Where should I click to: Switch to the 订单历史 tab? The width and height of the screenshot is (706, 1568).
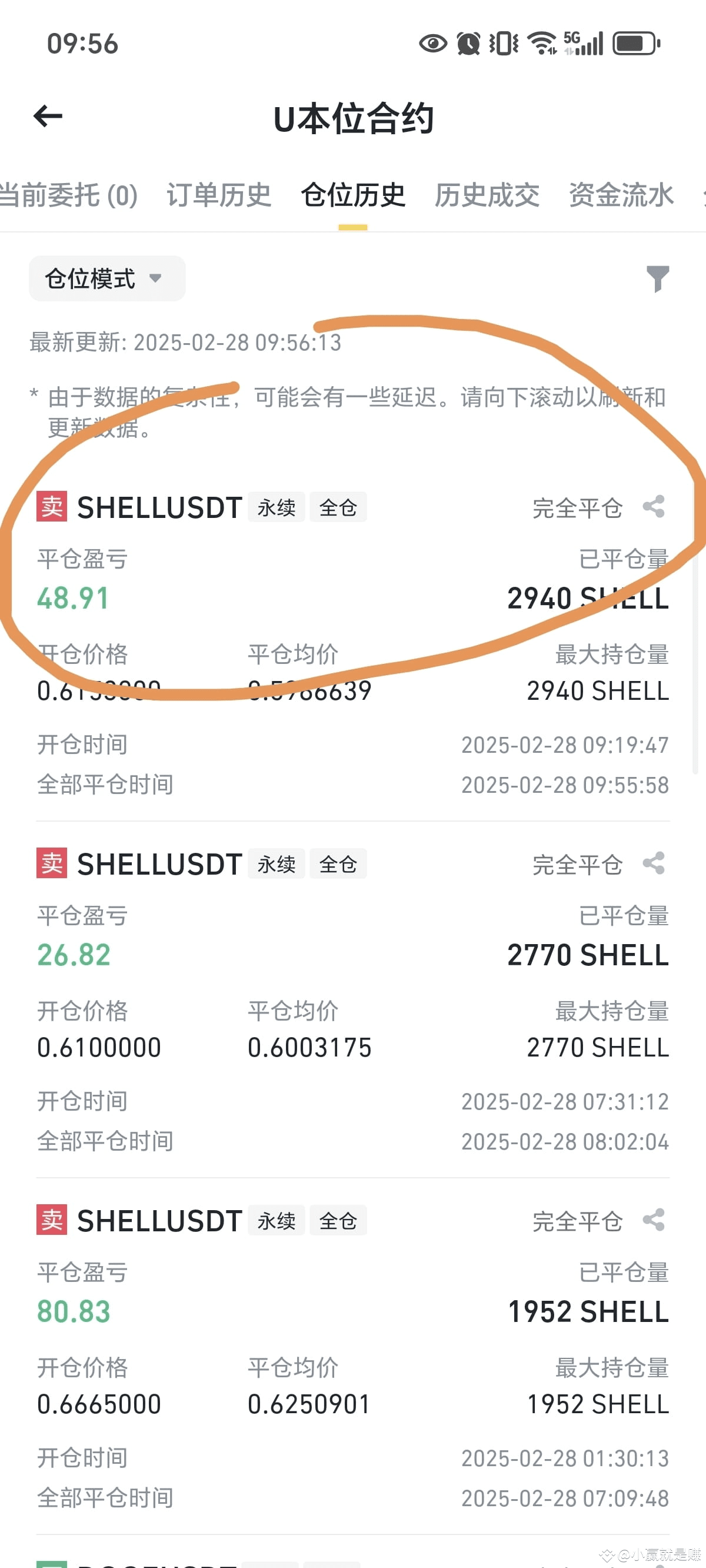coord(219,195)
